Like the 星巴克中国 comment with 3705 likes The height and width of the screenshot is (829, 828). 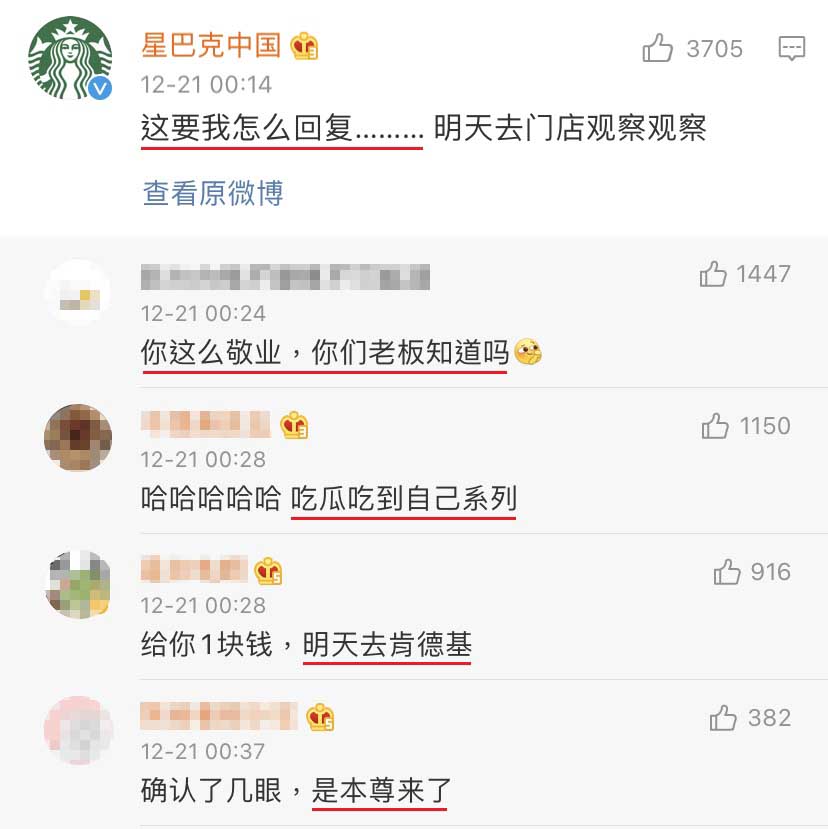click(x=658, y=48)
